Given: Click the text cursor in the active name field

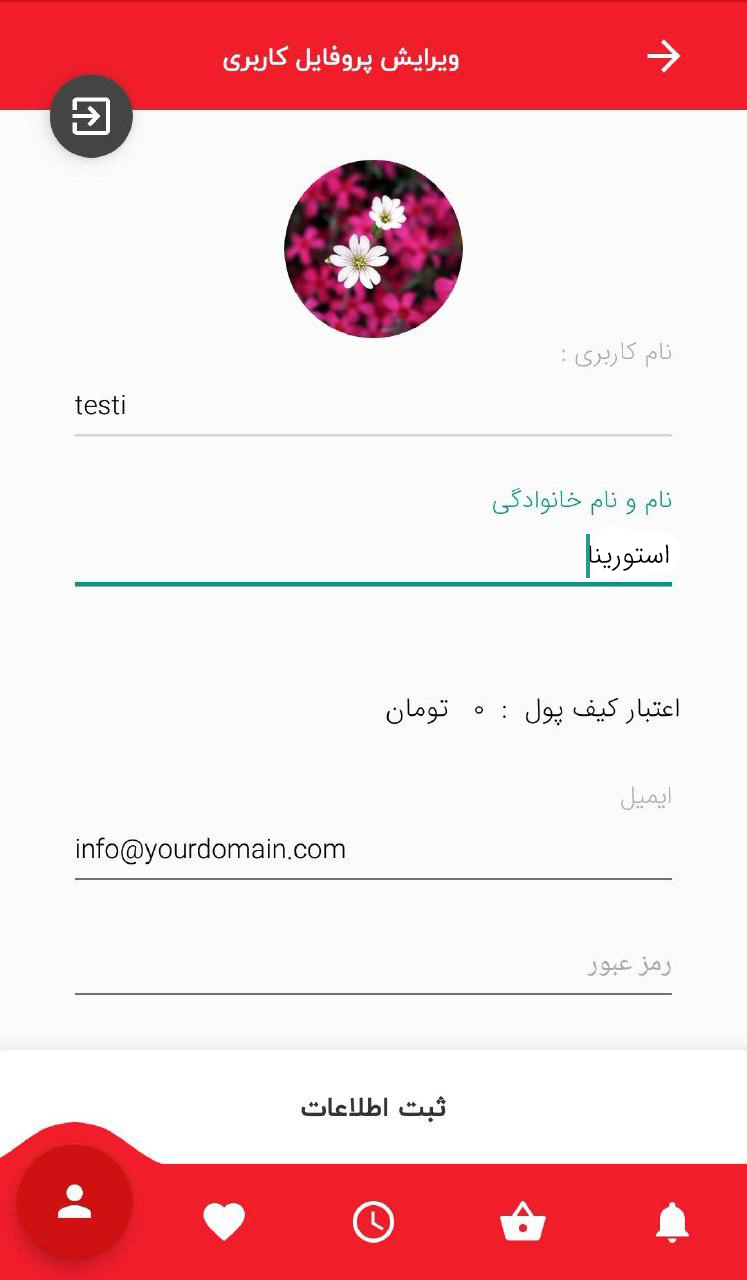Looking at the screenshot, I should click(590, 553).
